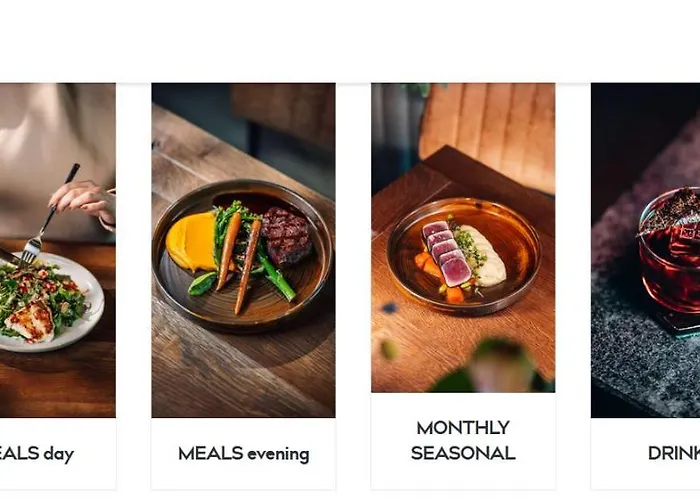Select the MEALS evening card
Image resolution: width=700 pixels, height=500 pixels.
click(x=243, y=453)
